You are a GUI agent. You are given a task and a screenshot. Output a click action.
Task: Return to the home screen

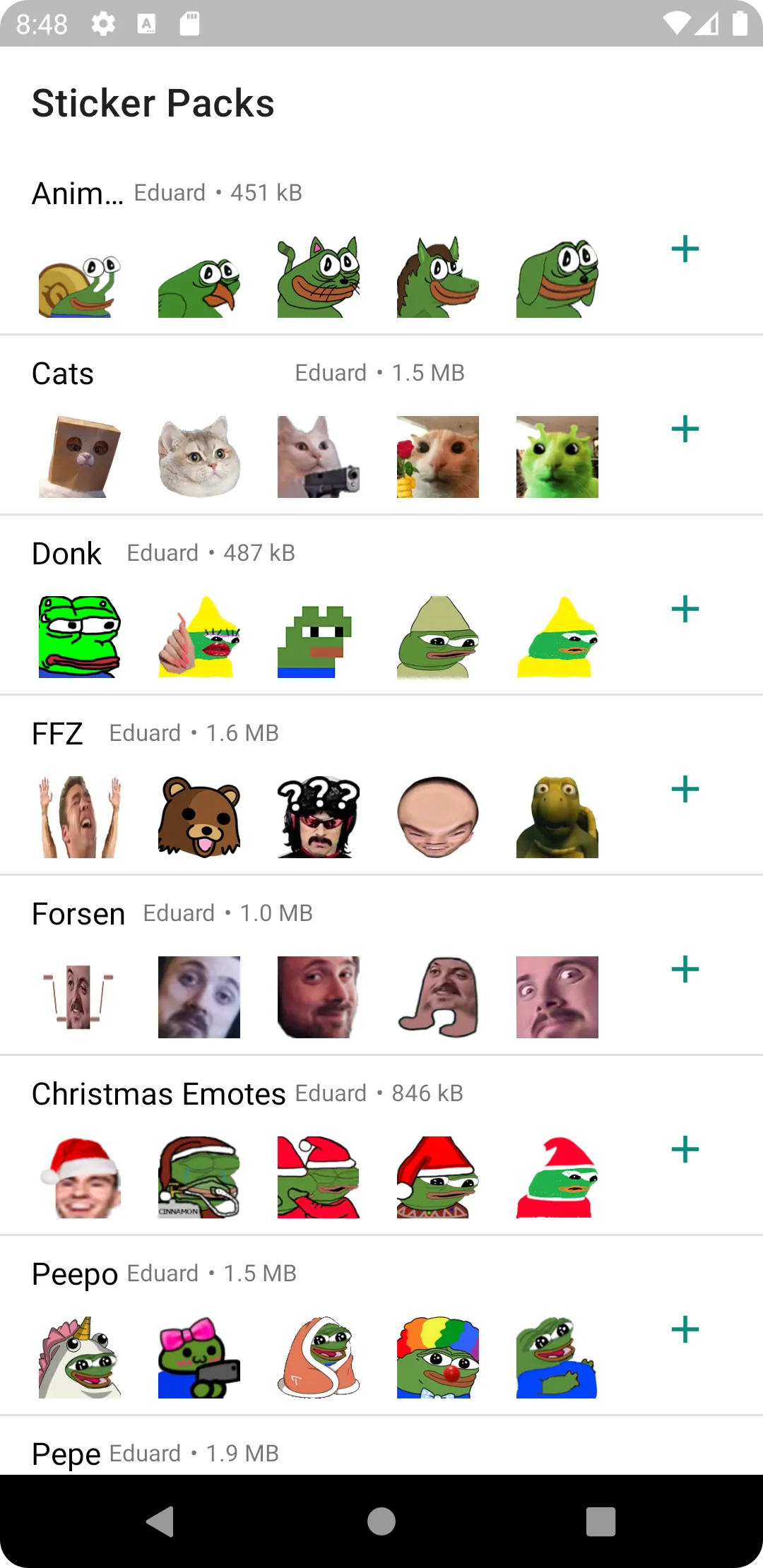coord(381,1521)
